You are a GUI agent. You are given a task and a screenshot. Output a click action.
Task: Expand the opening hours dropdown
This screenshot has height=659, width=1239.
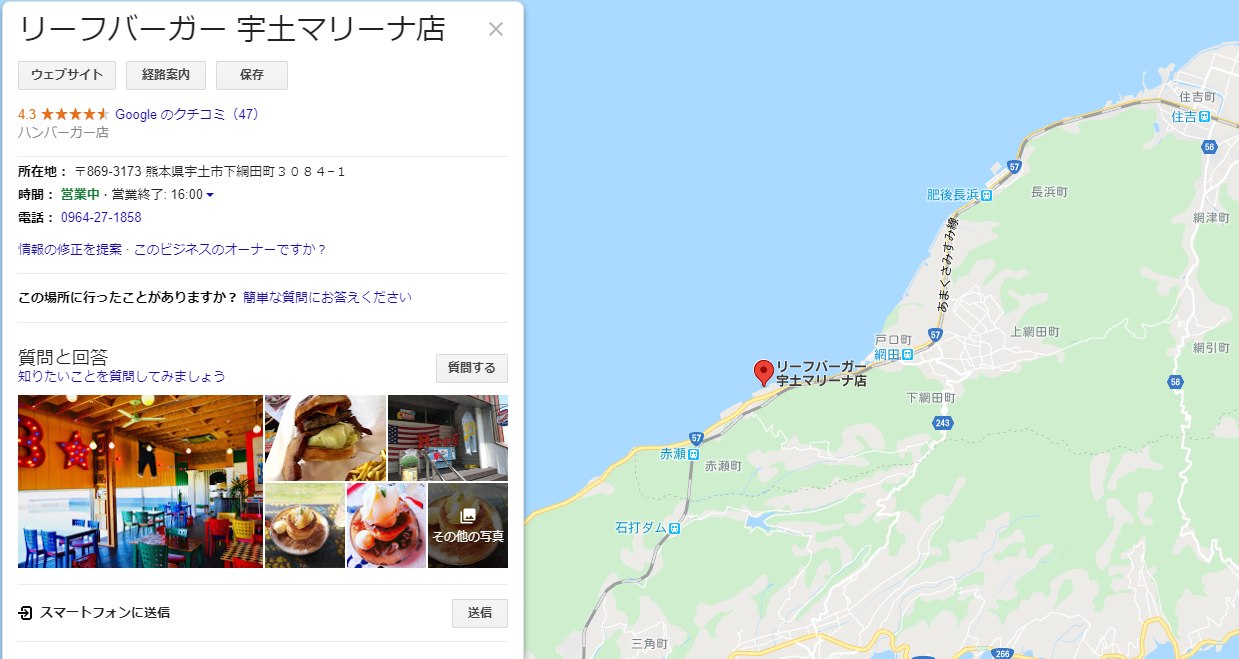[210, 195]
